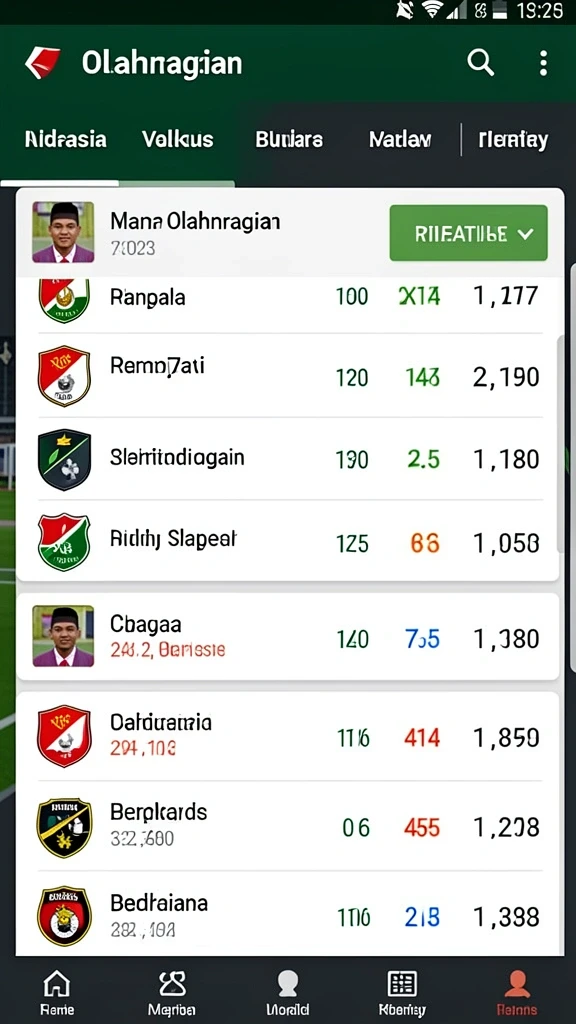576x1024 pixels.
Task: Open the Cbagaa card
Action: (x=287, y=637)
